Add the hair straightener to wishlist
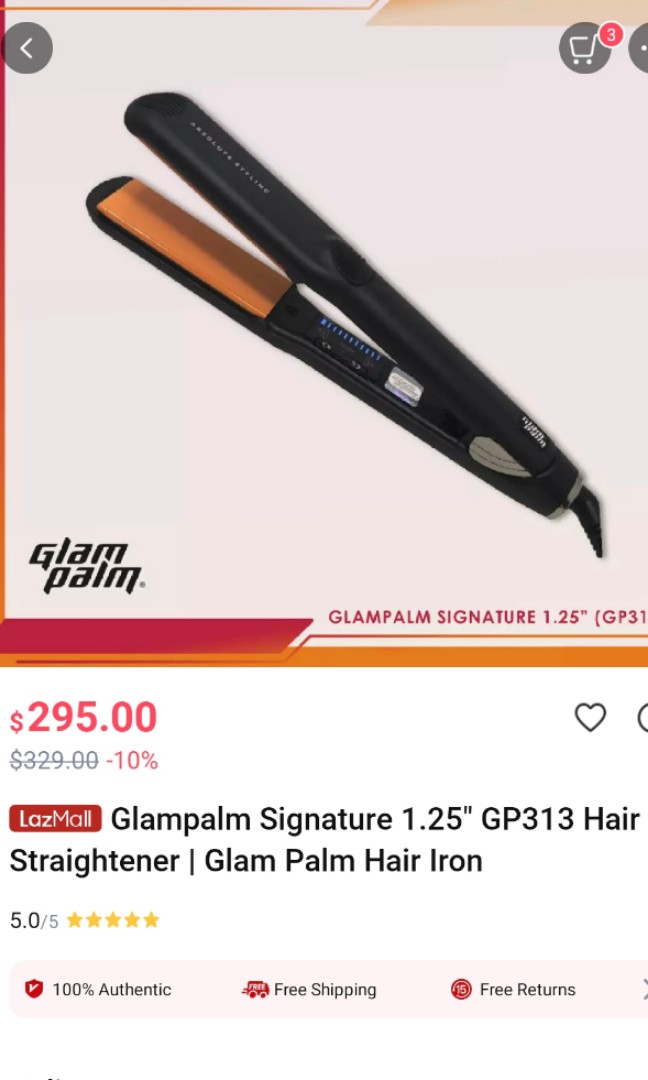The width and height of the screenshot is (648, 1080). (590, 717)
